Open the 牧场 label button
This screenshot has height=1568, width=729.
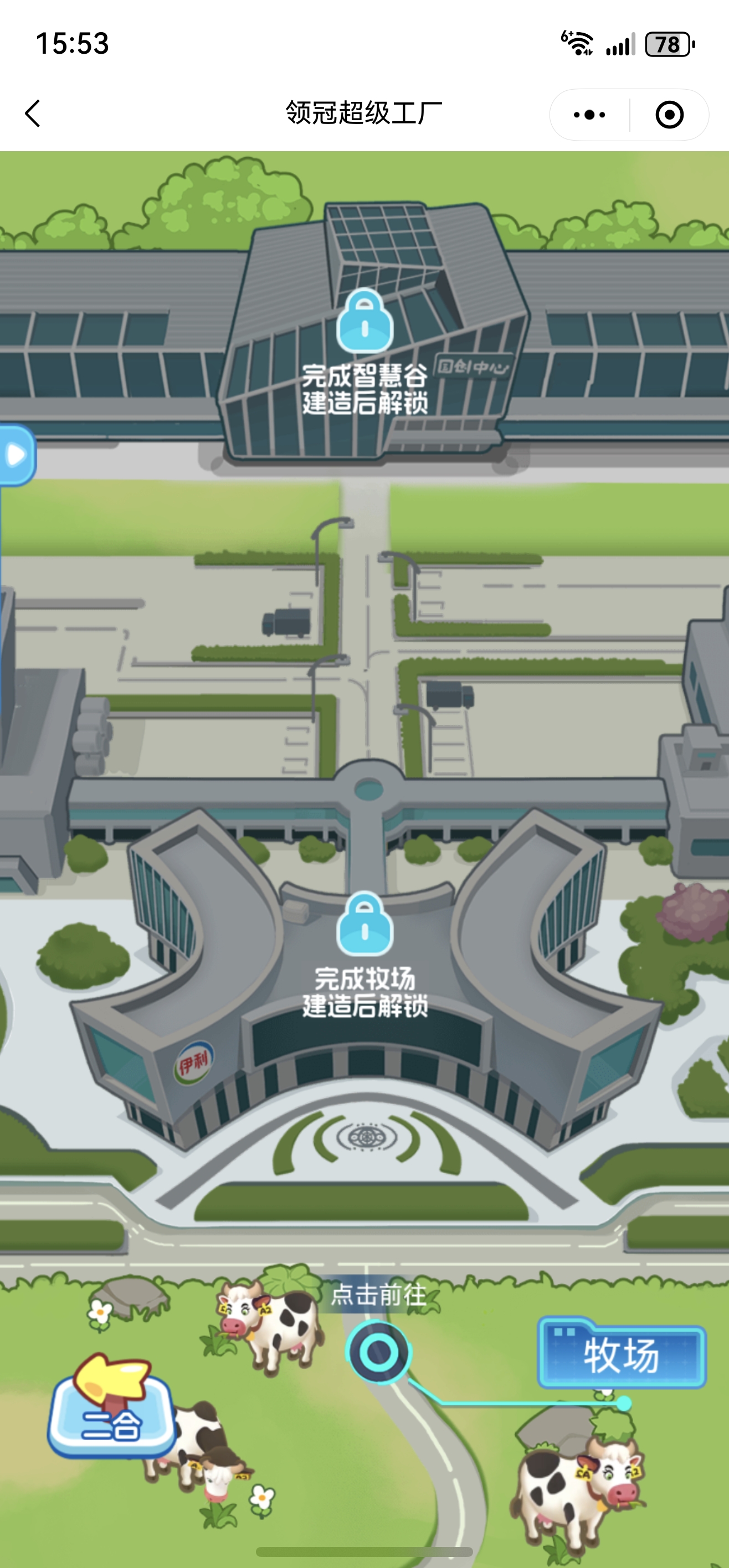[x=621, y=1355]
